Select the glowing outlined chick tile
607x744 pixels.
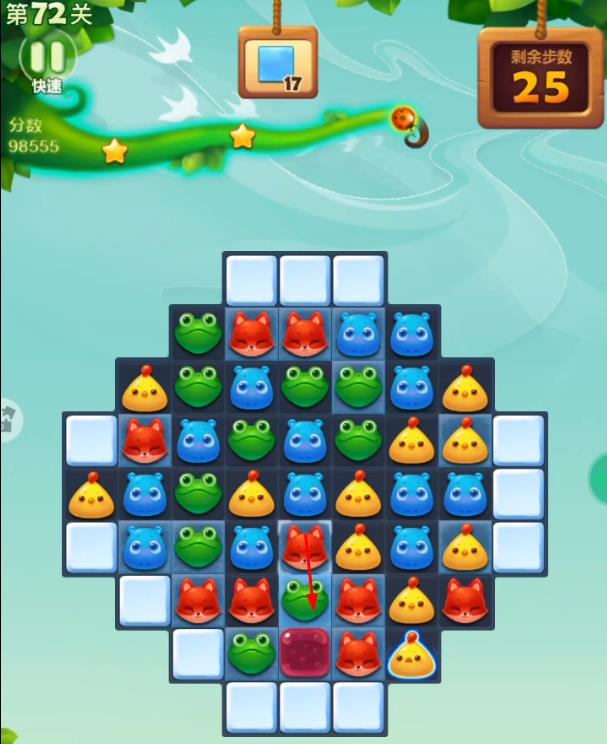point(412,654)
